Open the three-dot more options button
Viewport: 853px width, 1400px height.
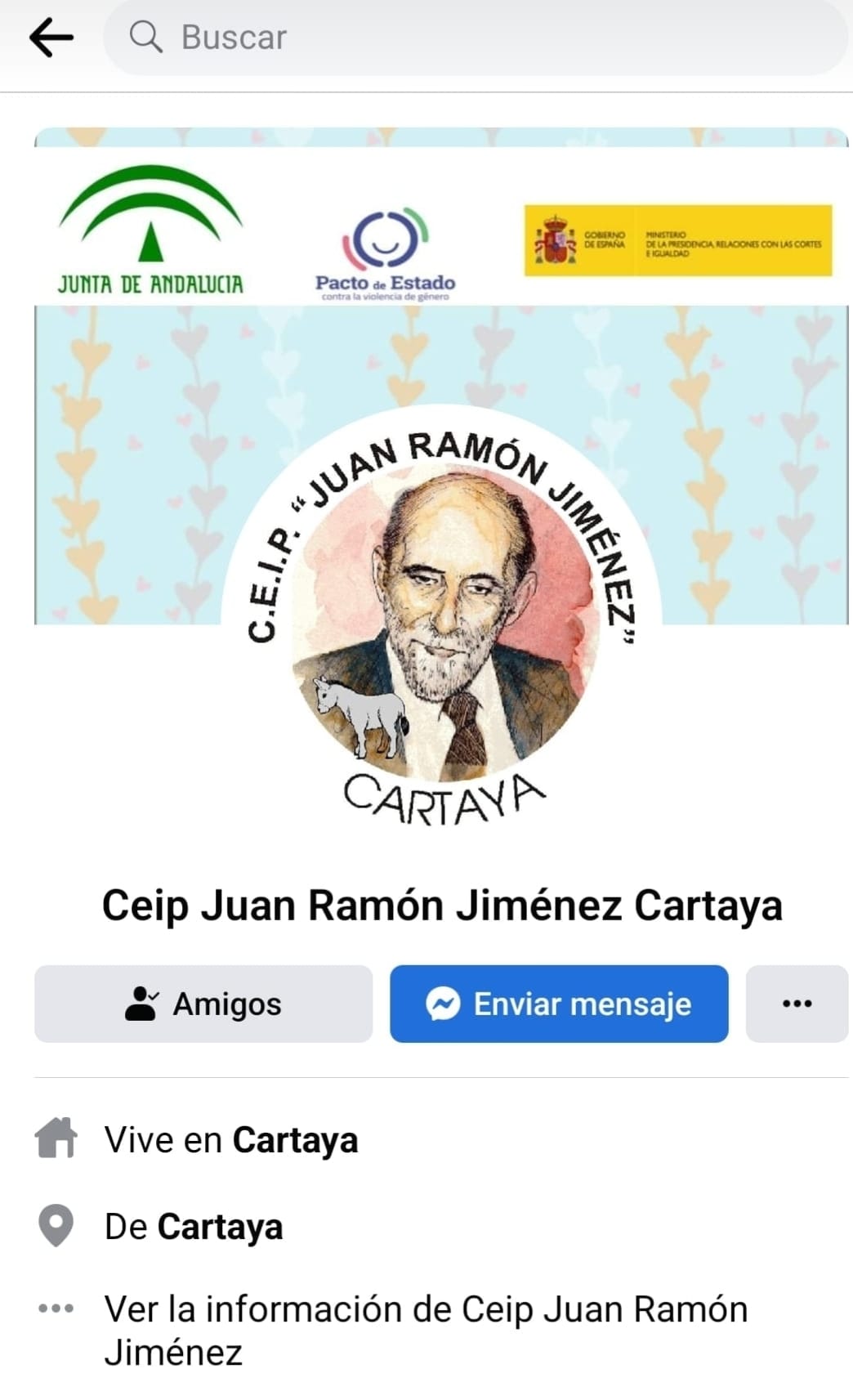[797, 1004]
